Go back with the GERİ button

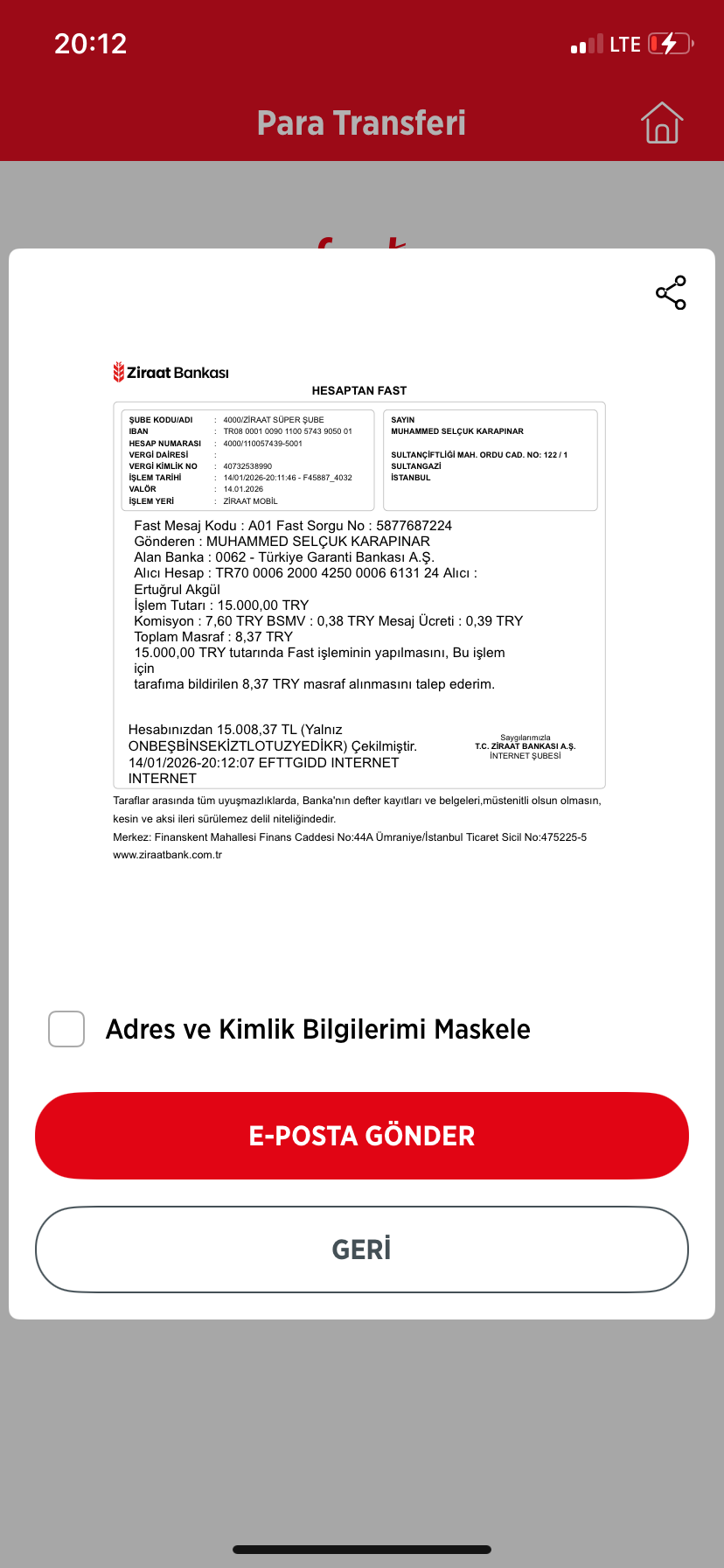(362, 1249)
